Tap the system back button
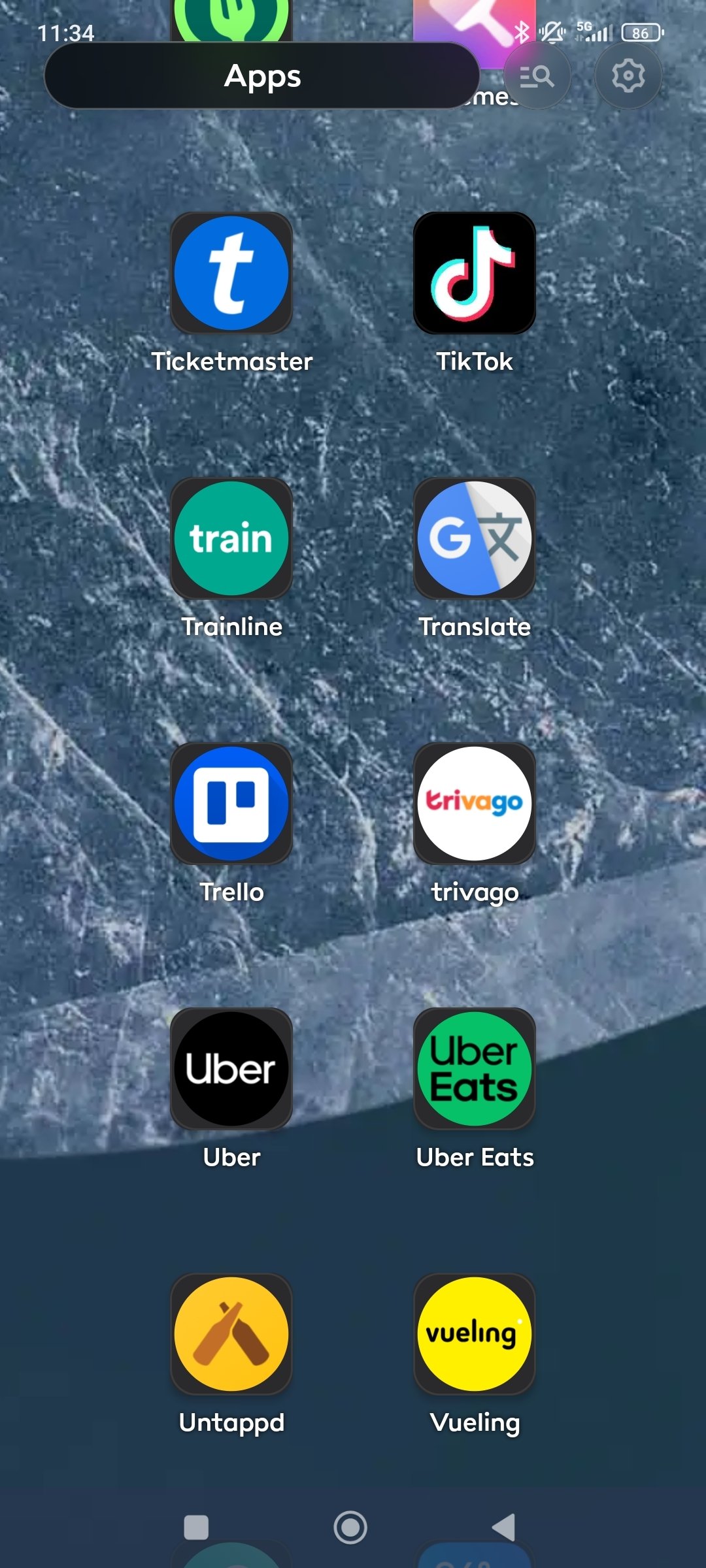This screenshot has width=706, height=1568. (504, 1527)
